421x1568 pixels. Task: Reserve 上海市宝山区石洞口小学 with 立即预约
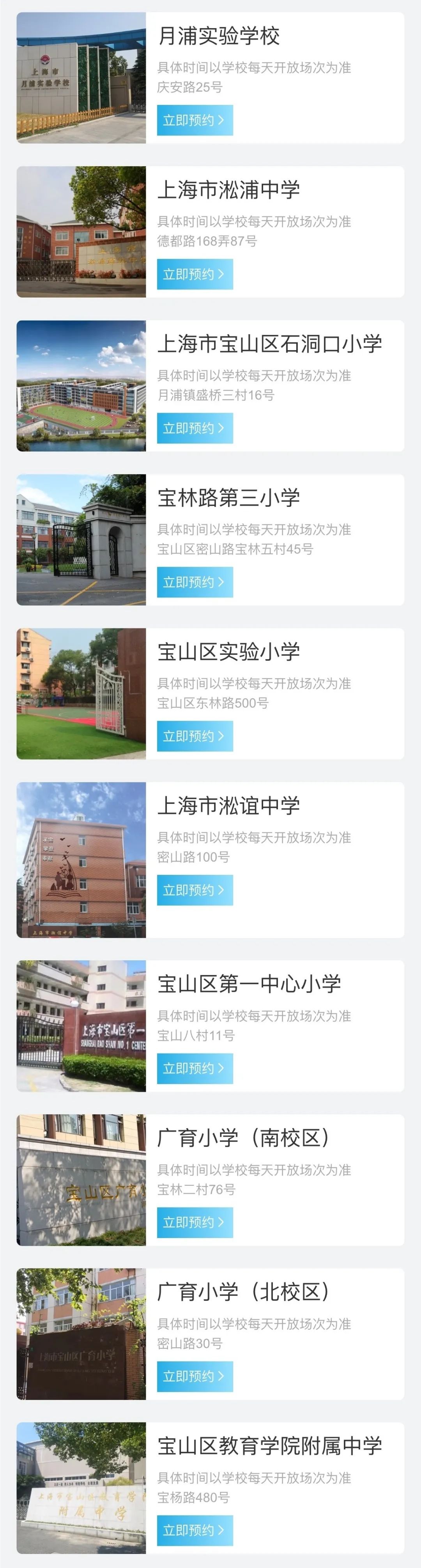click(195, 429)
